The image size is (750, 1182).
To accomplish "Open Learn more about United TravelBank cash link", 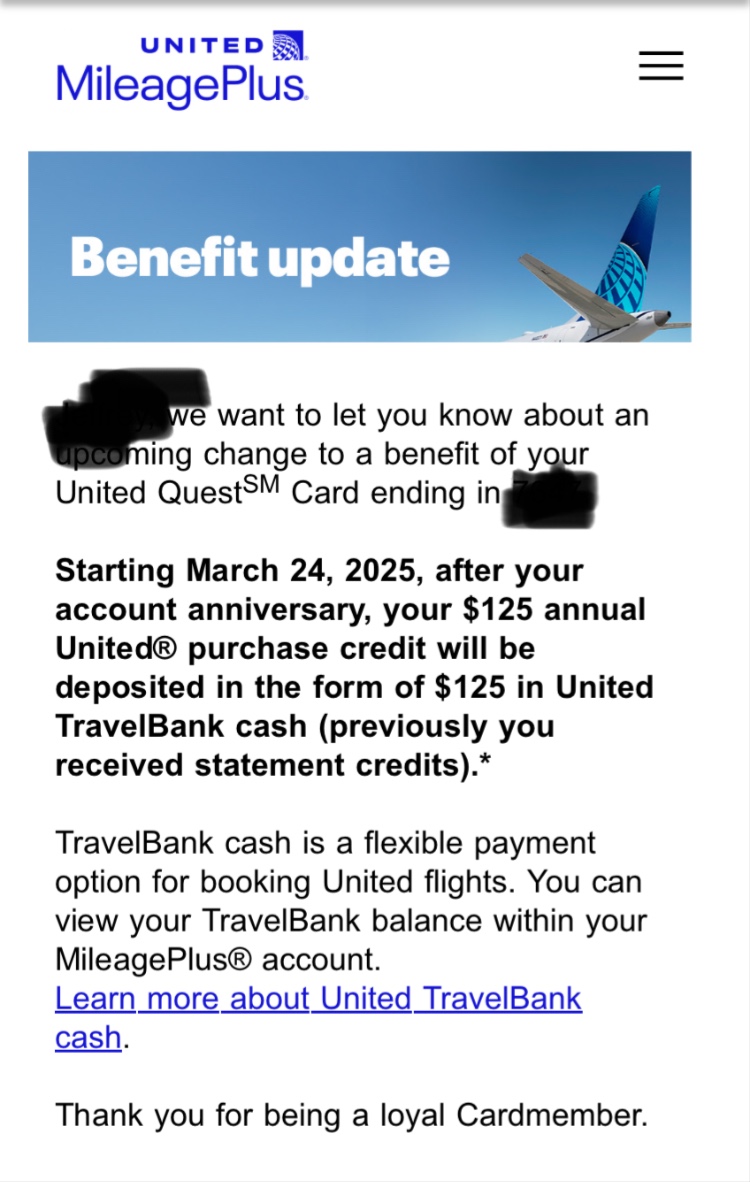I will point(318,999).
